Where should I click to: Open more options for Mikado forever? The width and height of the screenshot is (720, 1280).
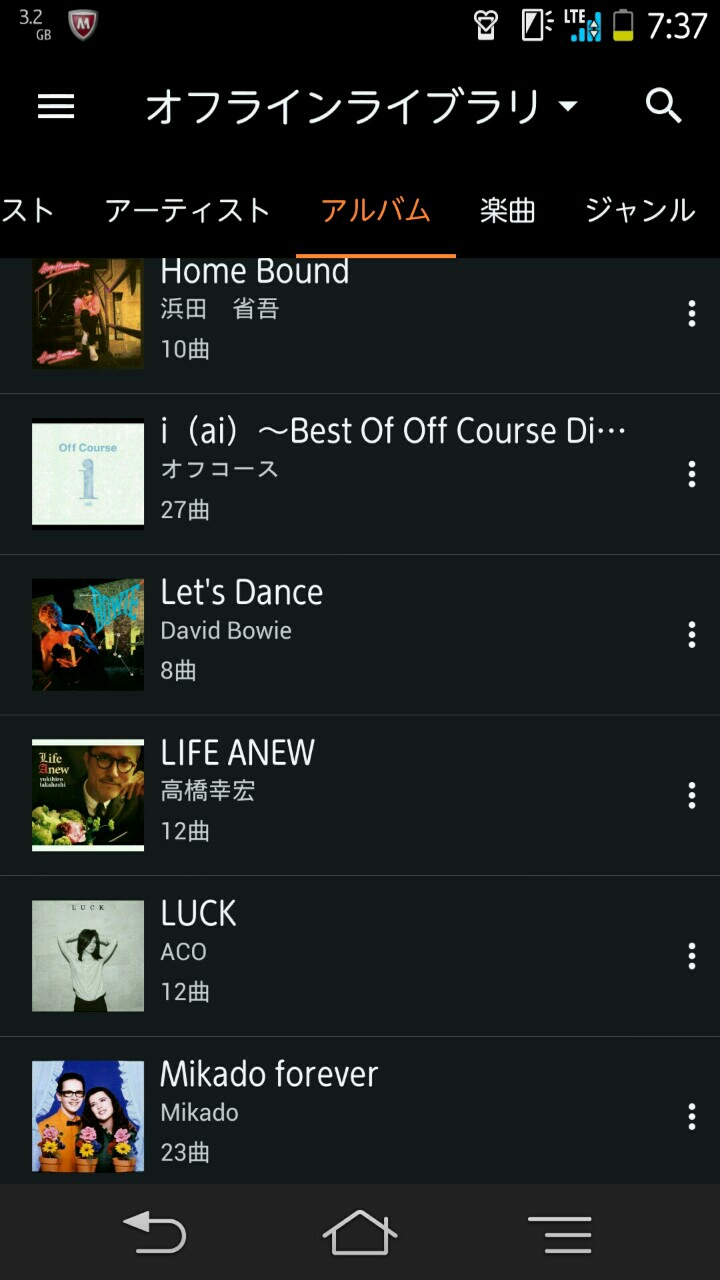[691, 1117]
